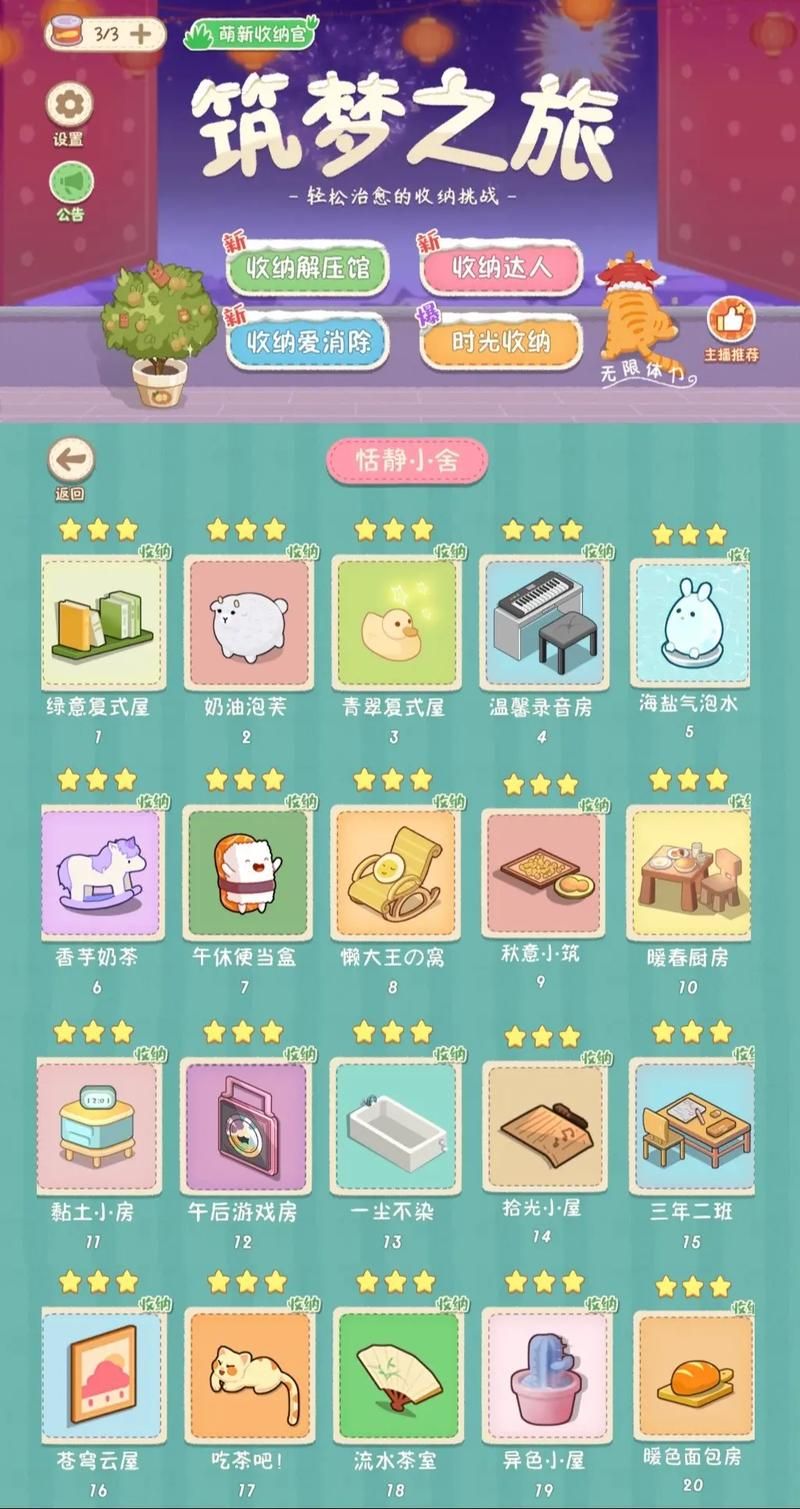Open level 15 三年二班
The width and height of the screenshot is (800, 1509).
click(x=691, y=1126)
